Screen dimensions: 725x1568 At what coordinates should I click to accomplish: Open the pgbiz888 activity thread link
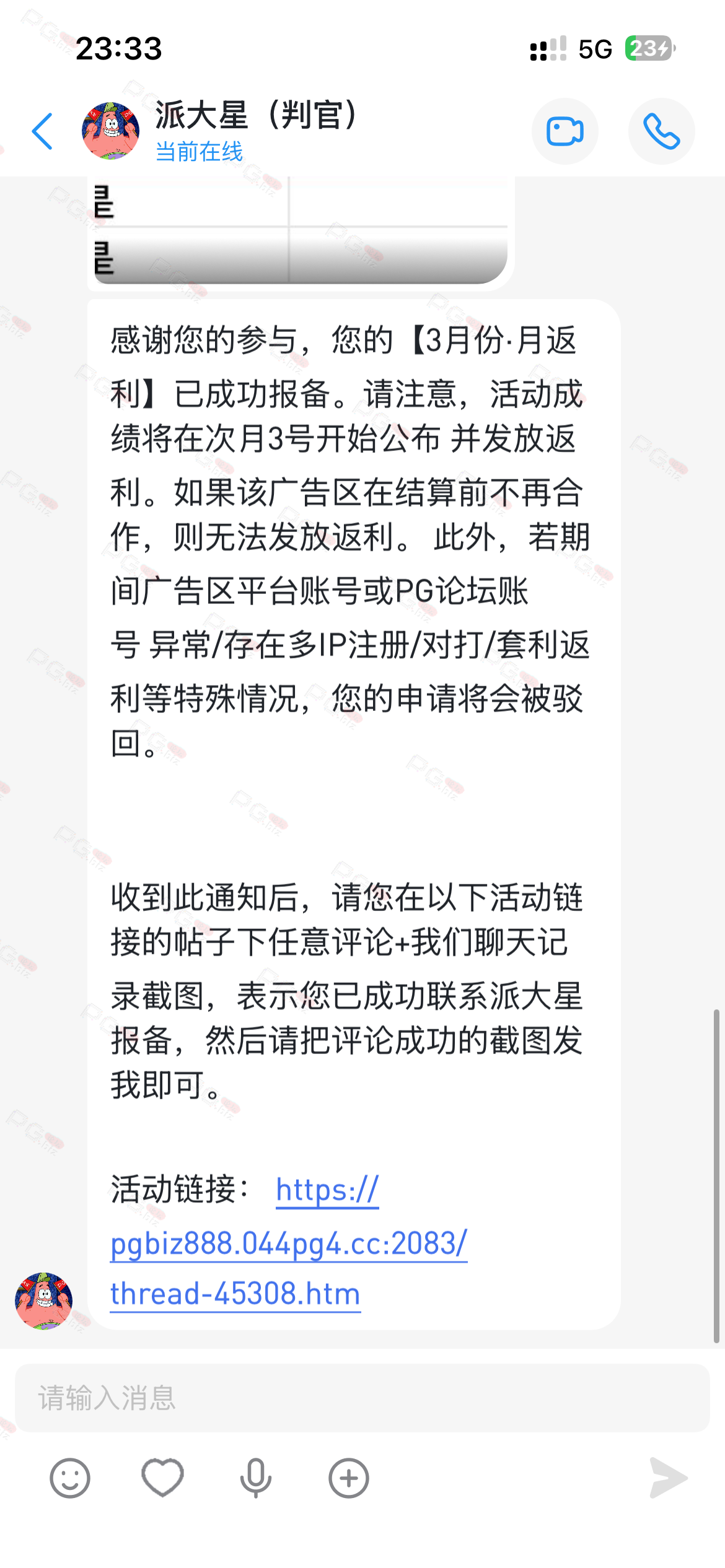click(x=289, y=1244)
